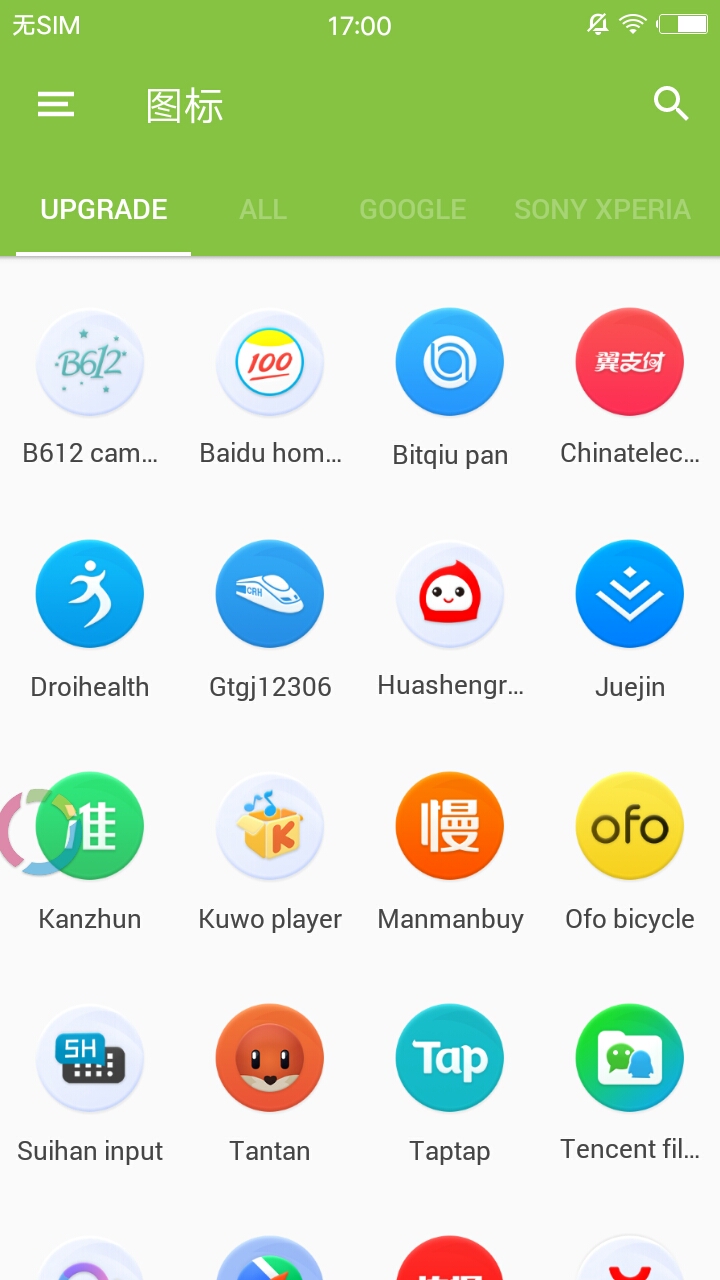Select the Ofo bicycle icon
The image size is (720, 1280).
630,826
